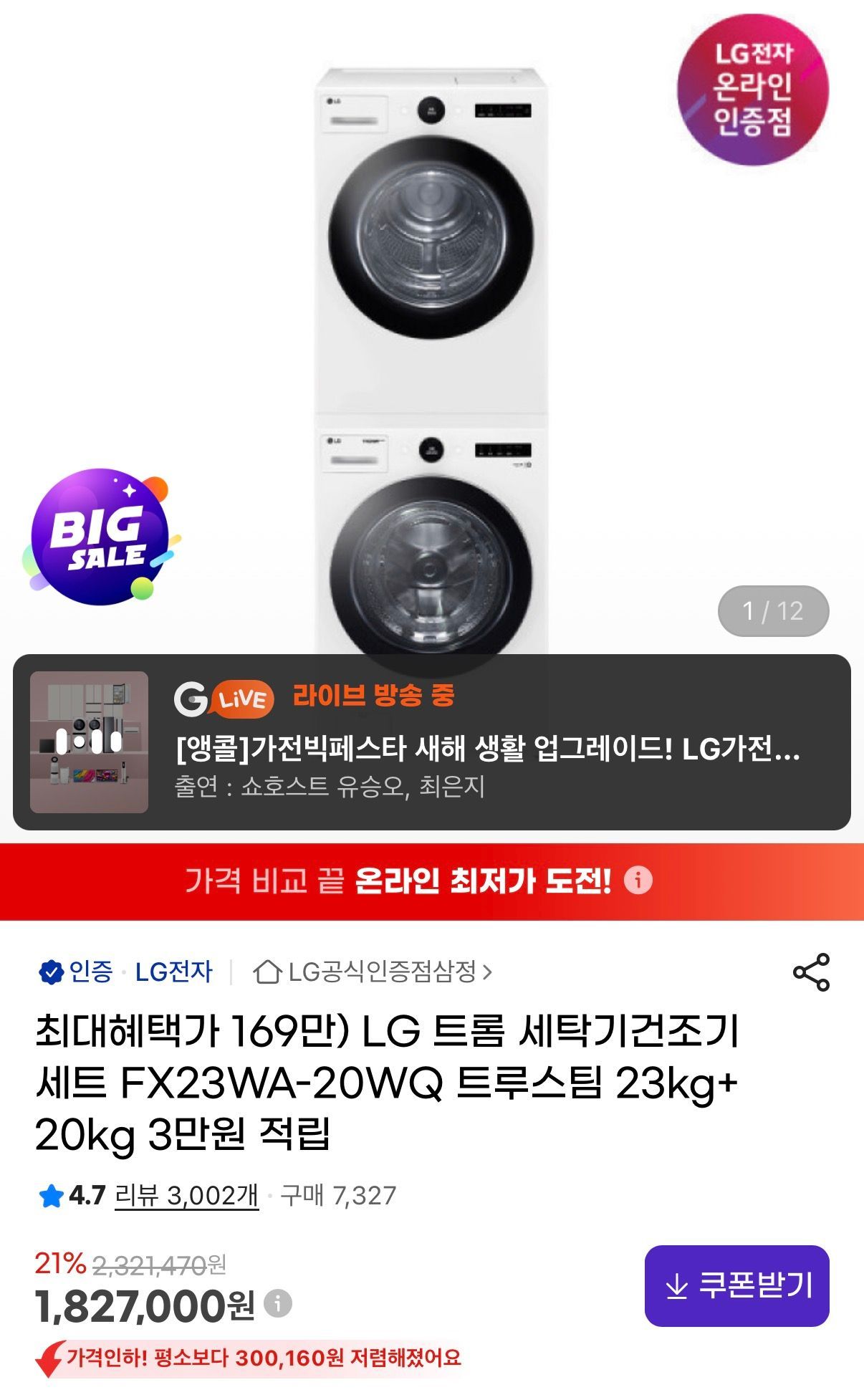Image resolution: width=864 pixels, height=1400 pixels.
Task: View the 3,002 reviews
Action: pos(186,1195)
